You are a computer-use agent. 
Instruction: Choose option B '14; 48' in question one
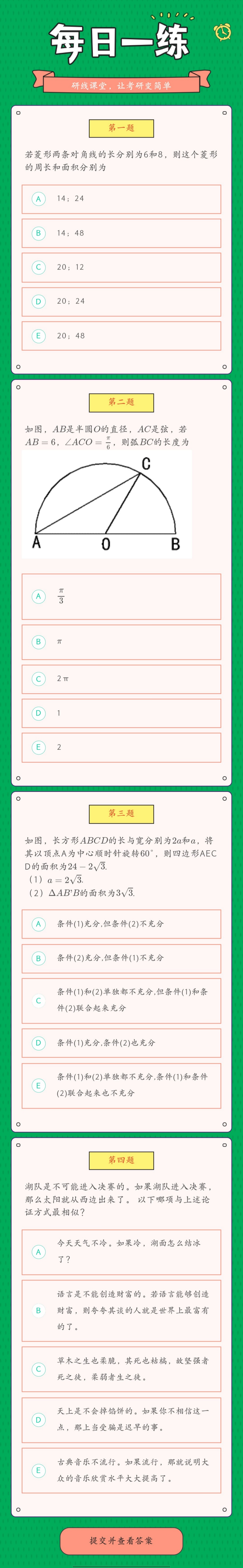pos(121,233)
